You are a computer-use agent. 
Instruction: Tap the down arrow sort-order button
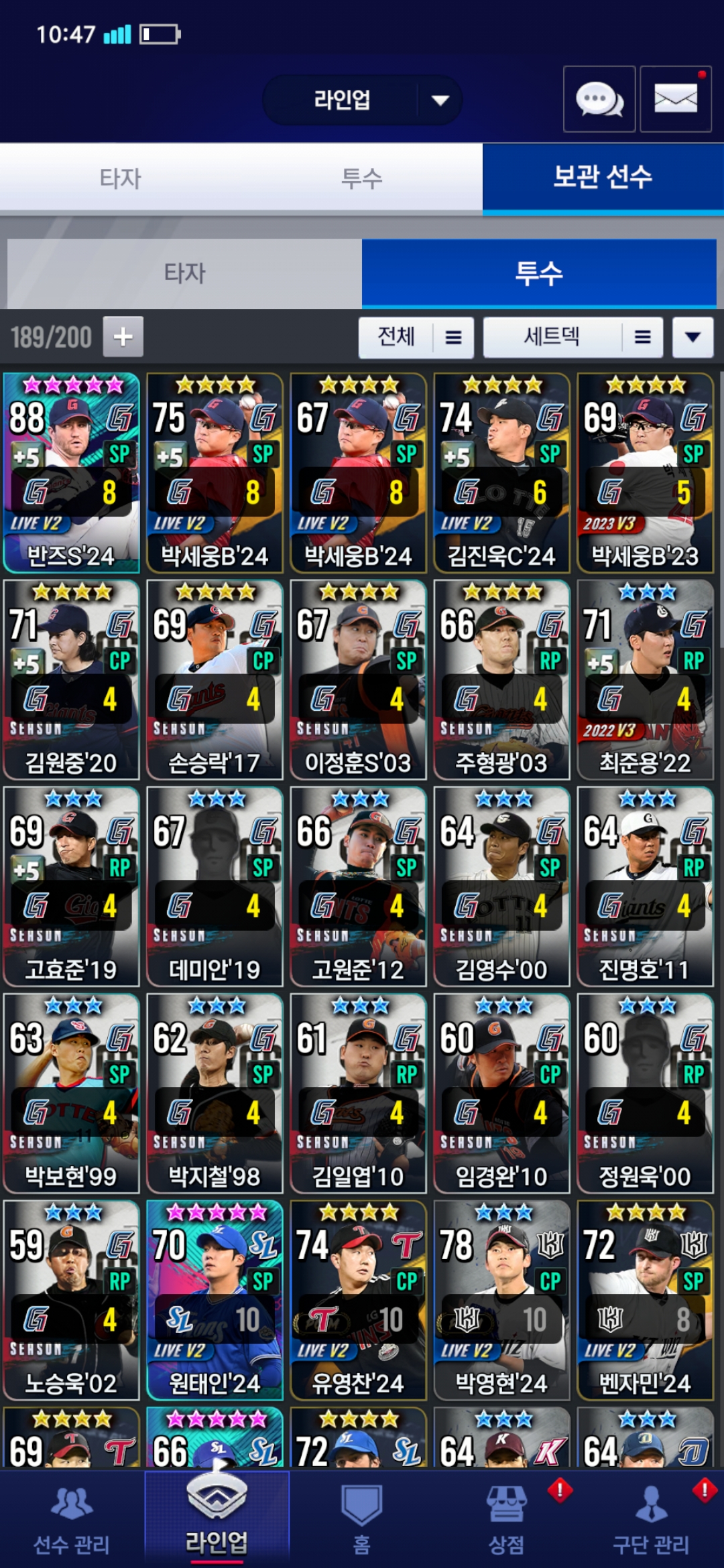pyautogui.click(x=692, y=337)
